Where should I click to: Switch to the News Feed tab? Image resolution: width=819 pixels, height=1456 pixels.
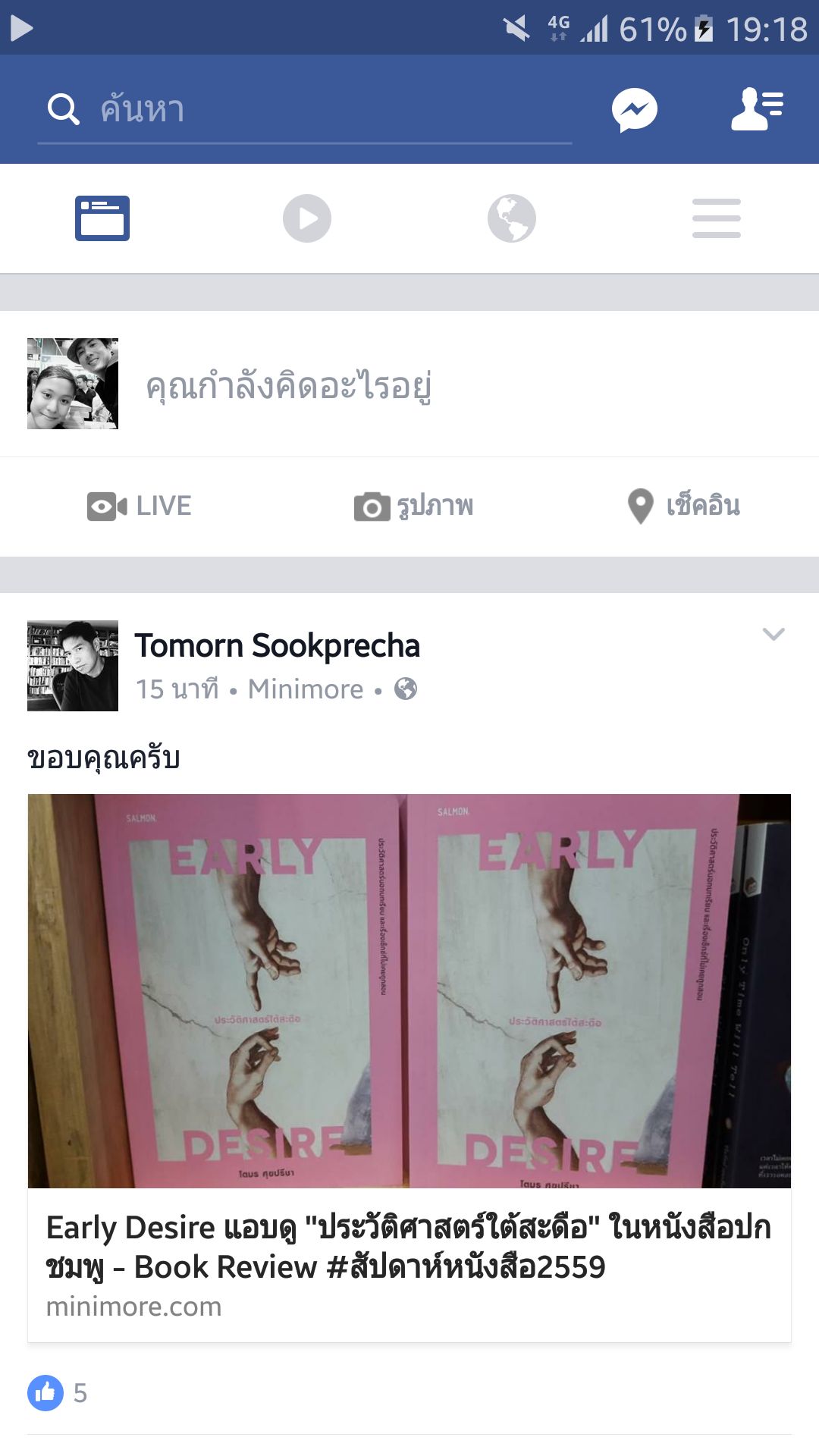pyautogui.click(x=102, y=218)
